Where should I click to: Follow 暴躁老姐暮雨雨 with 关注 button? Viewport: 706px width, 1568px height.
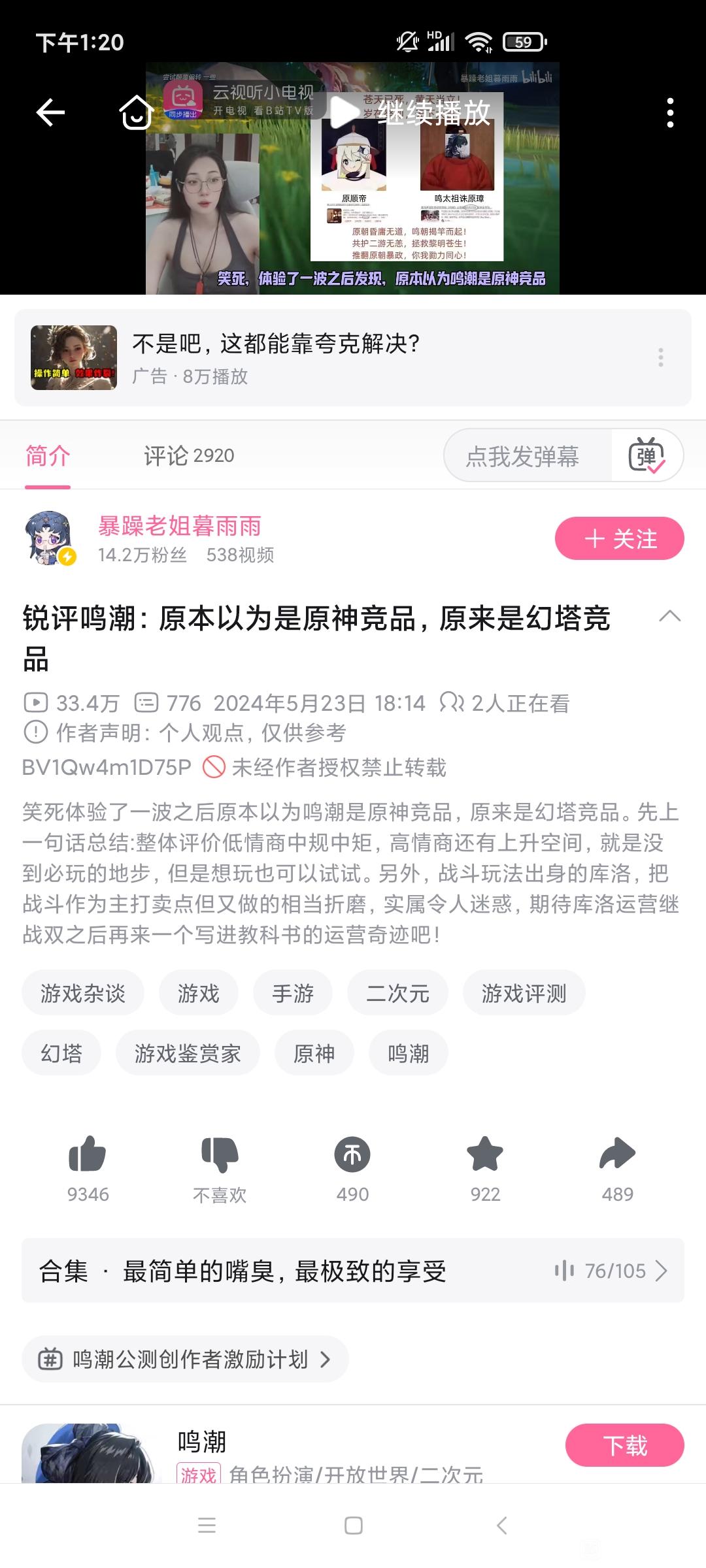point(619,539)
